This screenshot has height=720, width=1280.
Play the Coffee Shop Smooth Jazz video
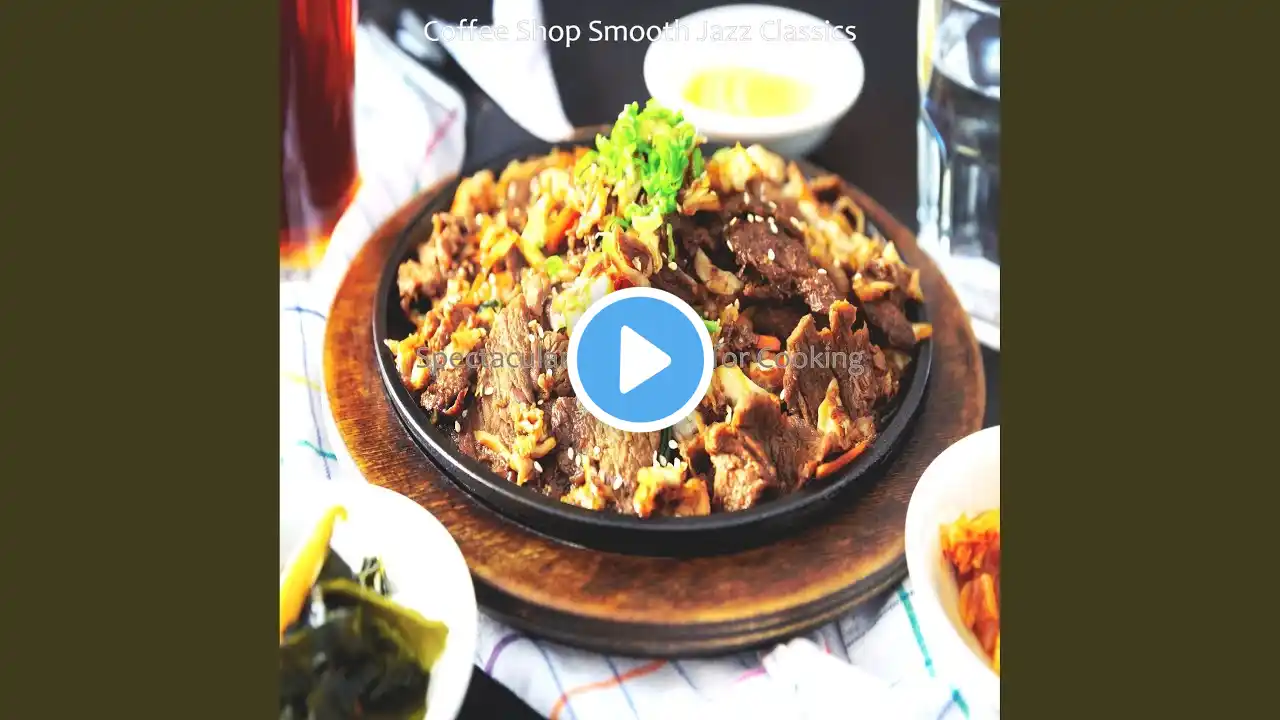pos(640,359)
